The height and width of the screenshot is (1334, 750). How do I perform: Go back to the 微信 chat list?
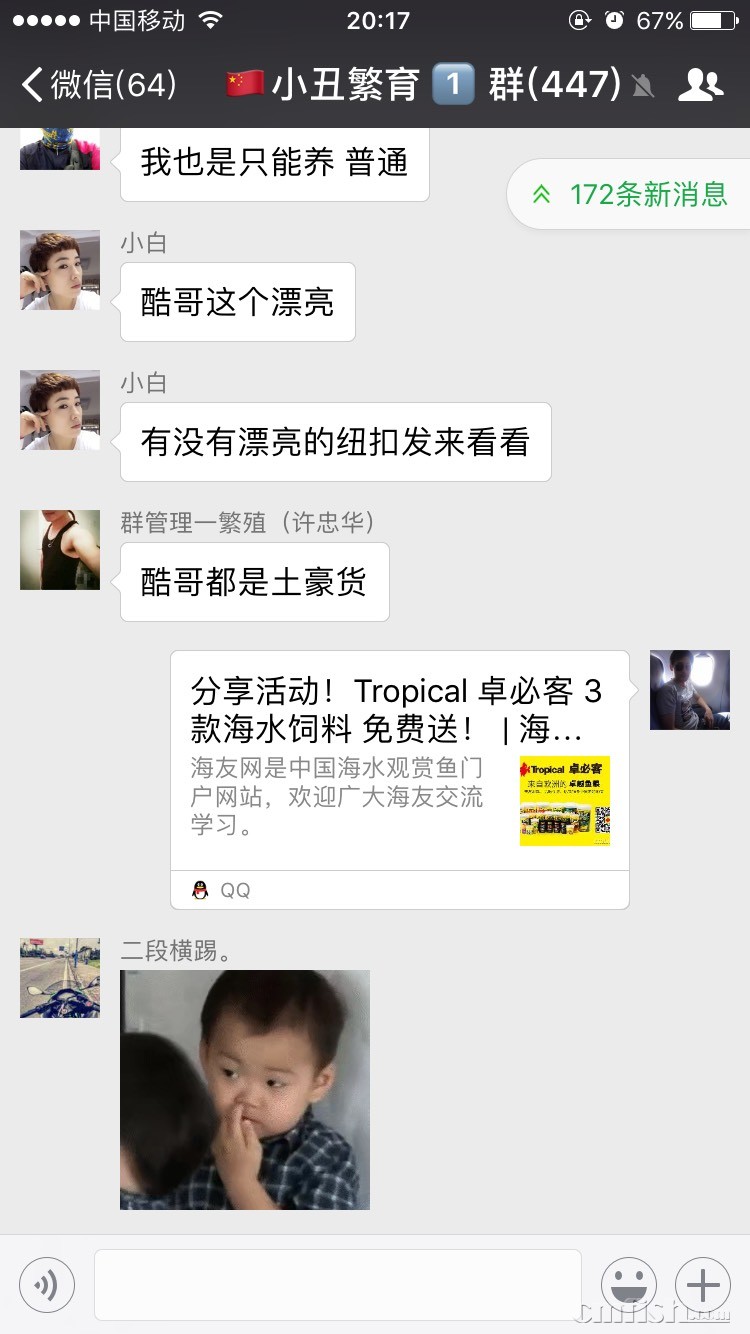pos(98,85)
